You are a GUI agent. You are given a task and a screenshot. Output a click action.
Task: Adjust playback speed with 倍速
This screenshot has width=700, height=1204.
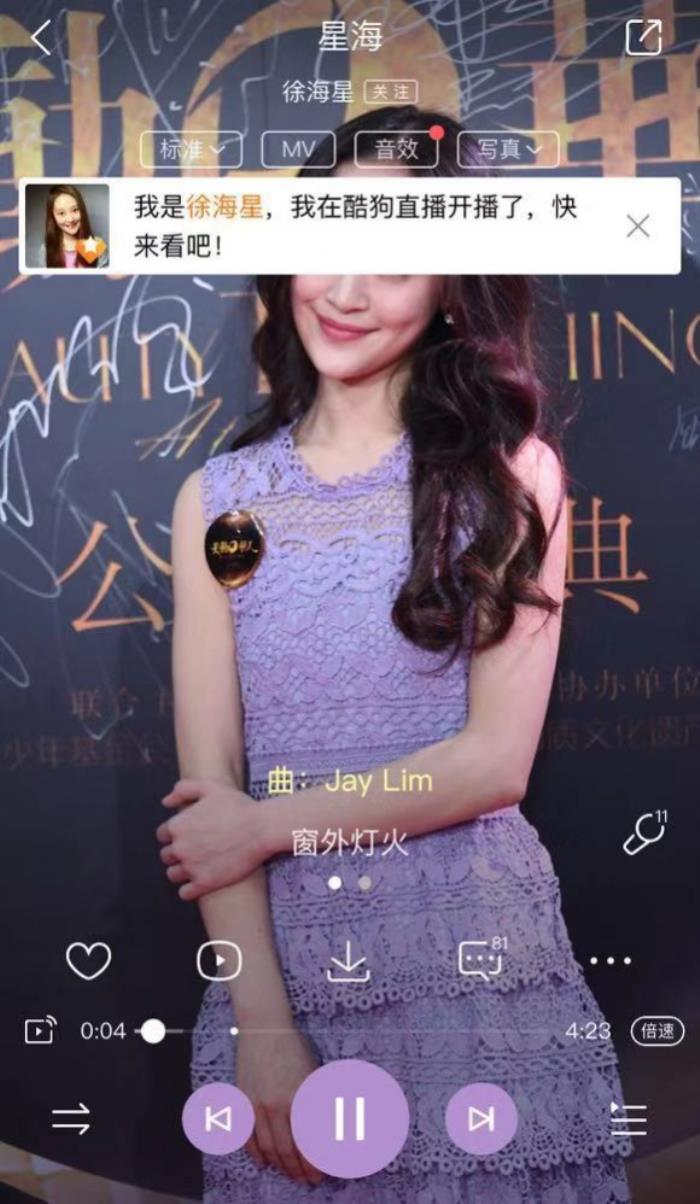click(x=657, y=1031)
